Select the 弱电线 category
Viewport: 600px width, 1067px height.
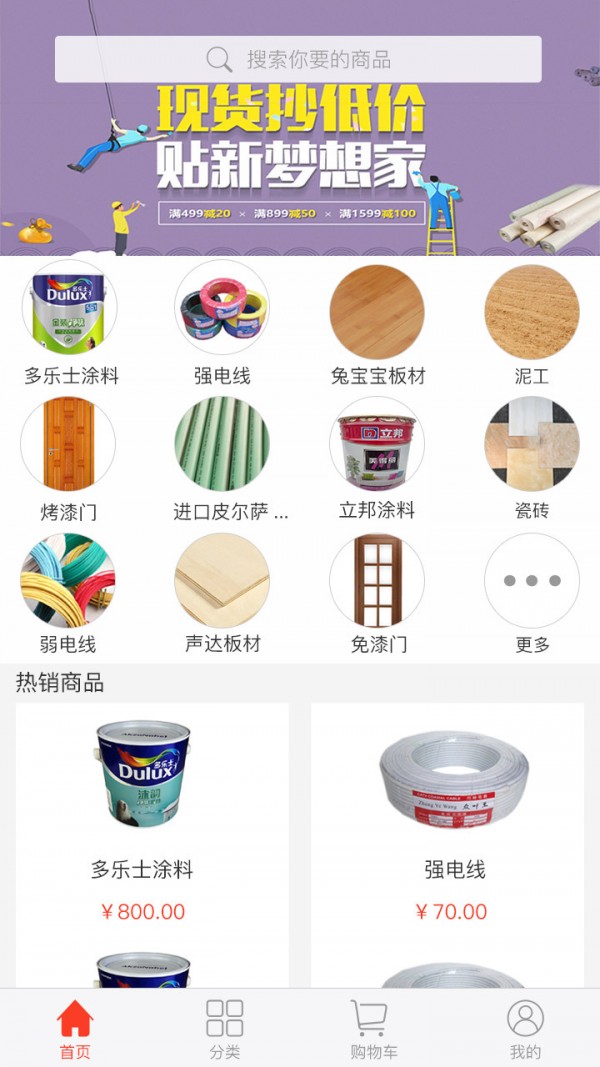click(x=68, y=580)
